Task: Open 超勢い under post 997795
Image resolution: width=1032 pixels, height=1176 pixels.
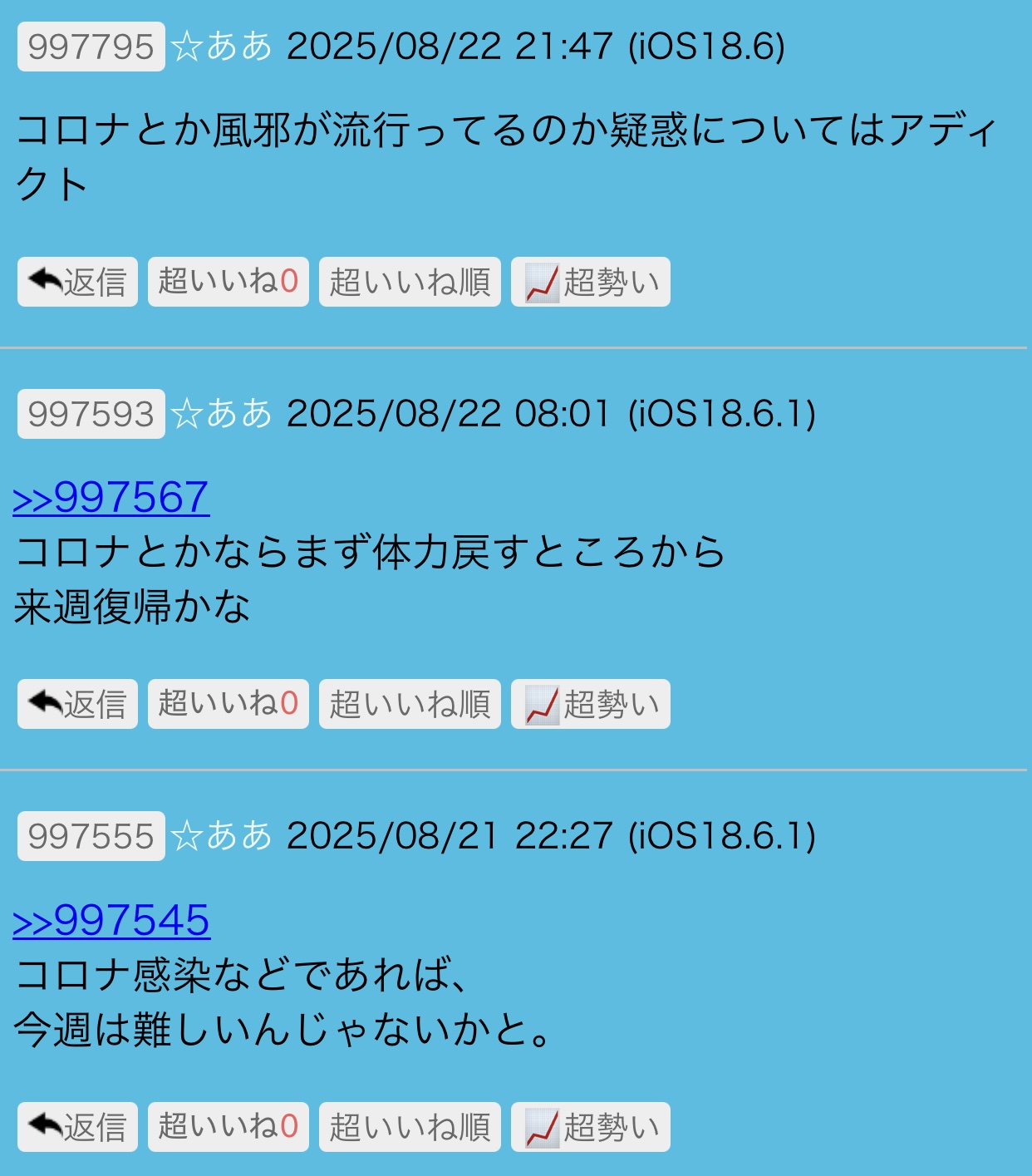Action: [x=590, y=282]
